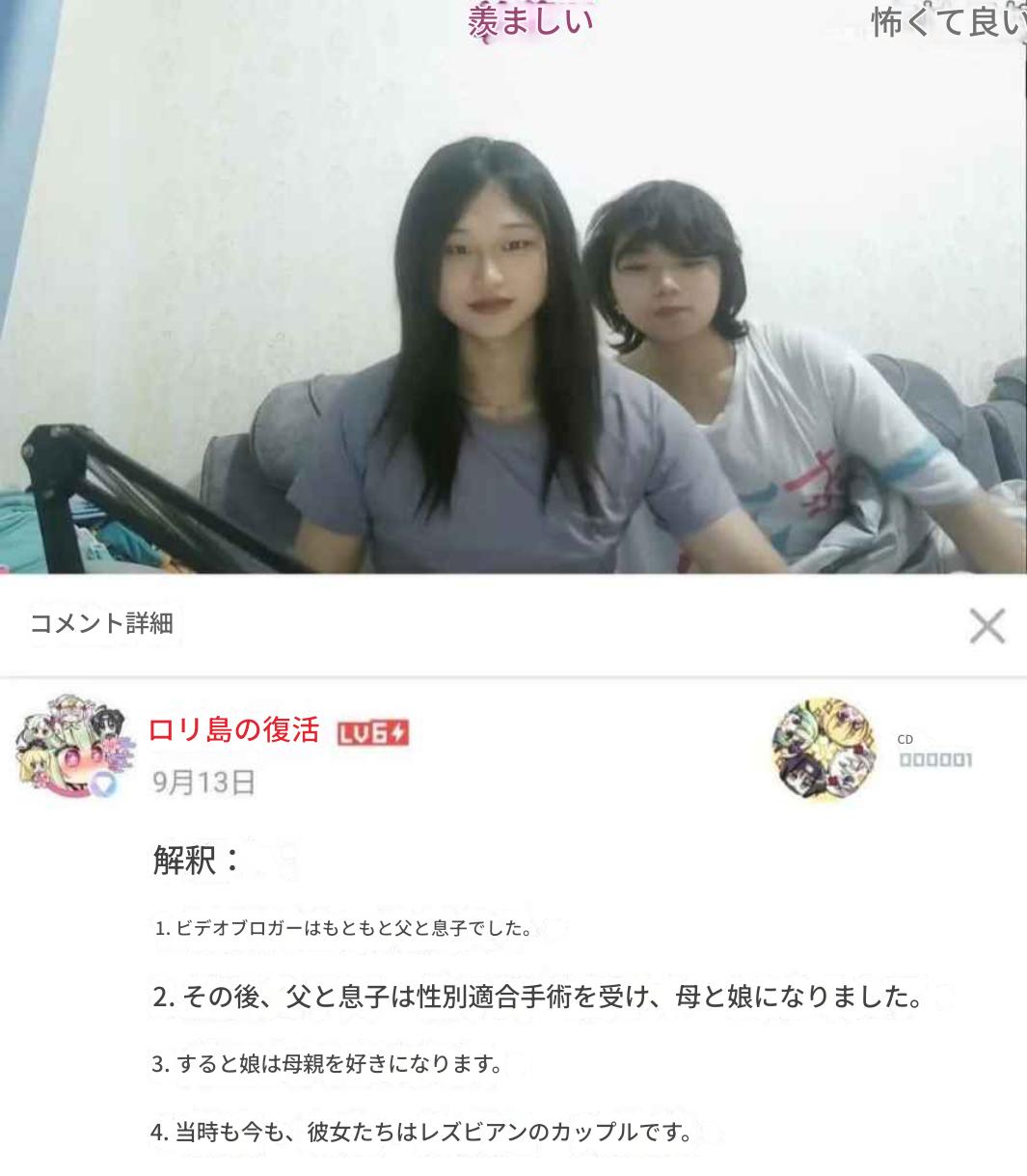Open the profile of ロリ島の復活
The image size is (1027, 1176).
(233, 730)
